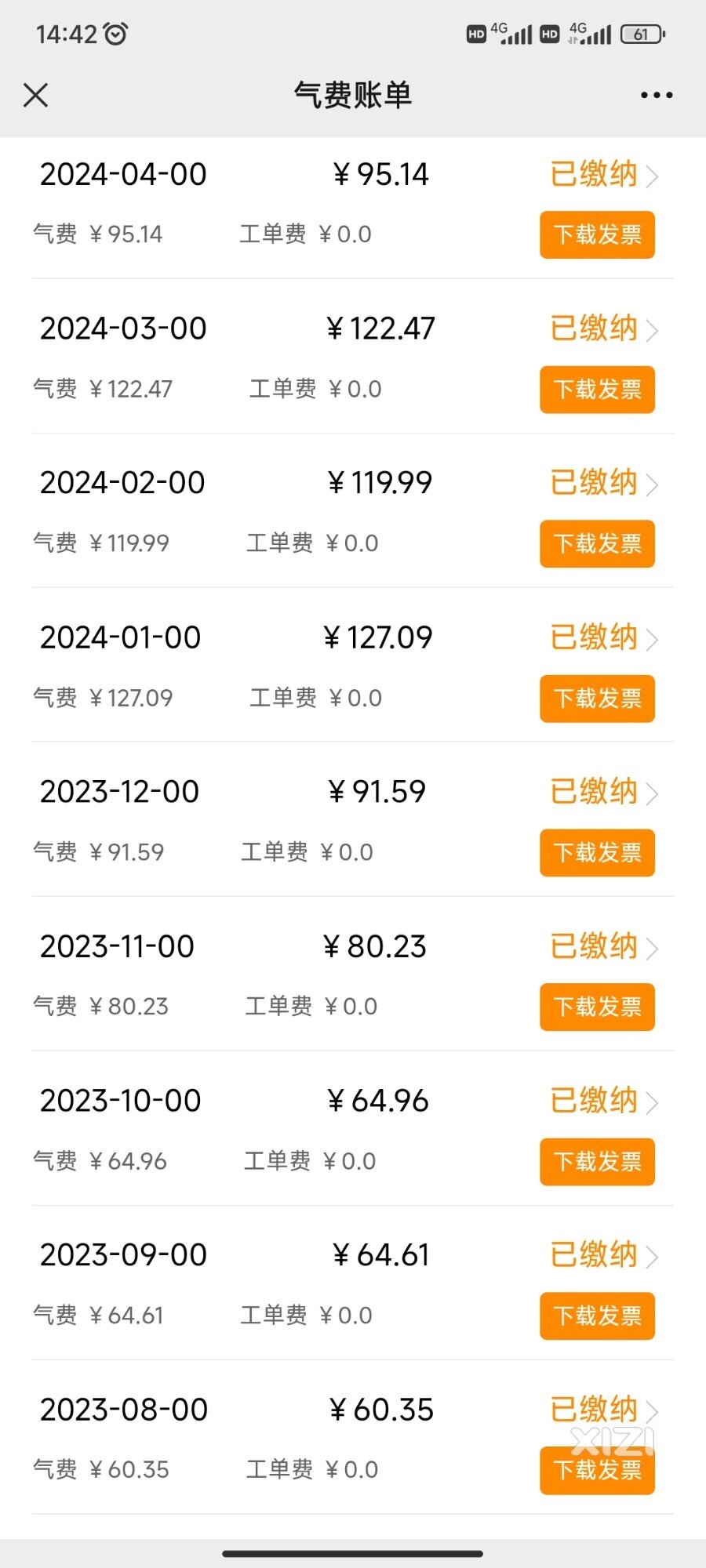Download invoice for the 2024-03-00 bill

click(x=597, y=389)
